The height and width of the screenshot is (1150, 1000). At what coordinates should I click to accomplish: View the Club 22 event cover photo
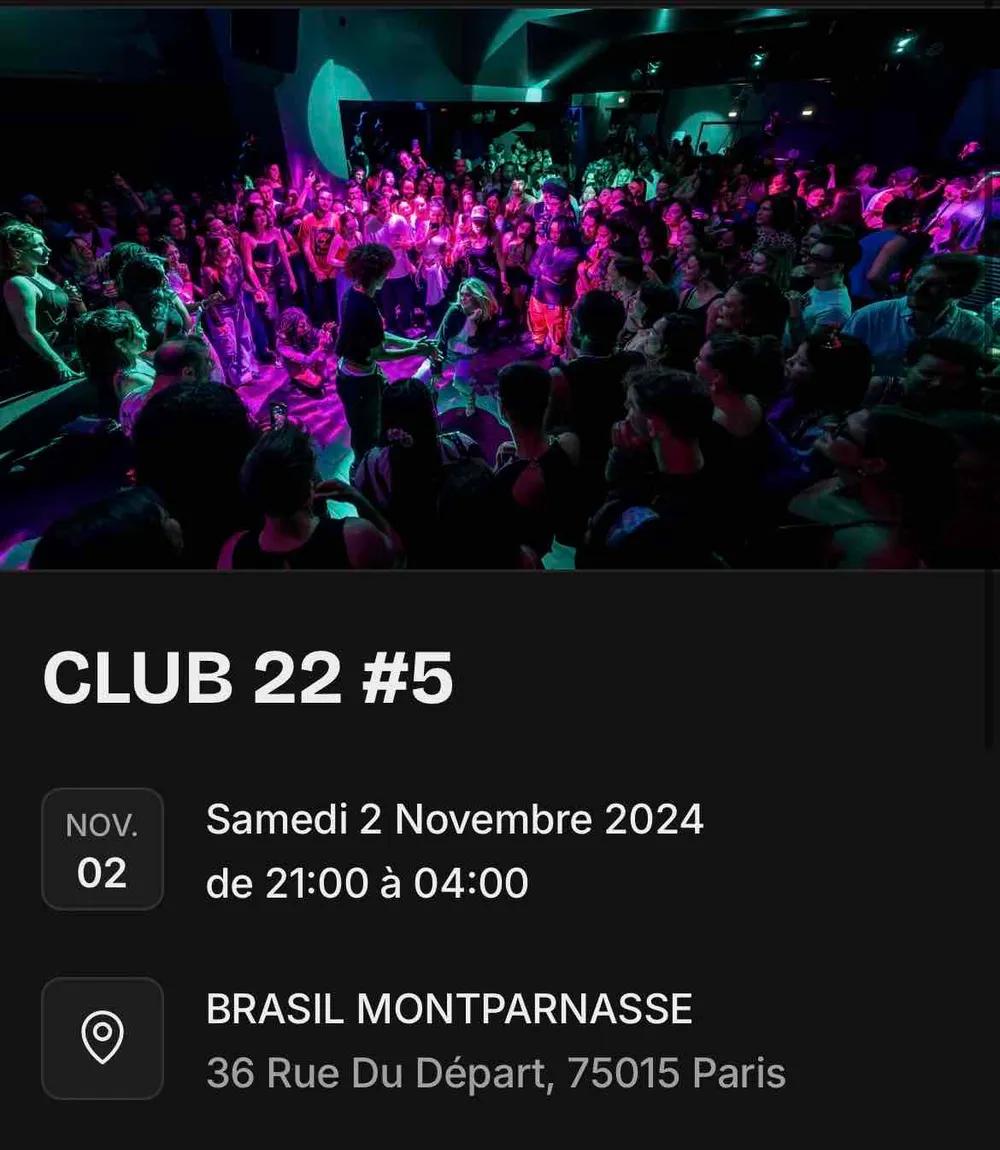(x=500, y=290)
